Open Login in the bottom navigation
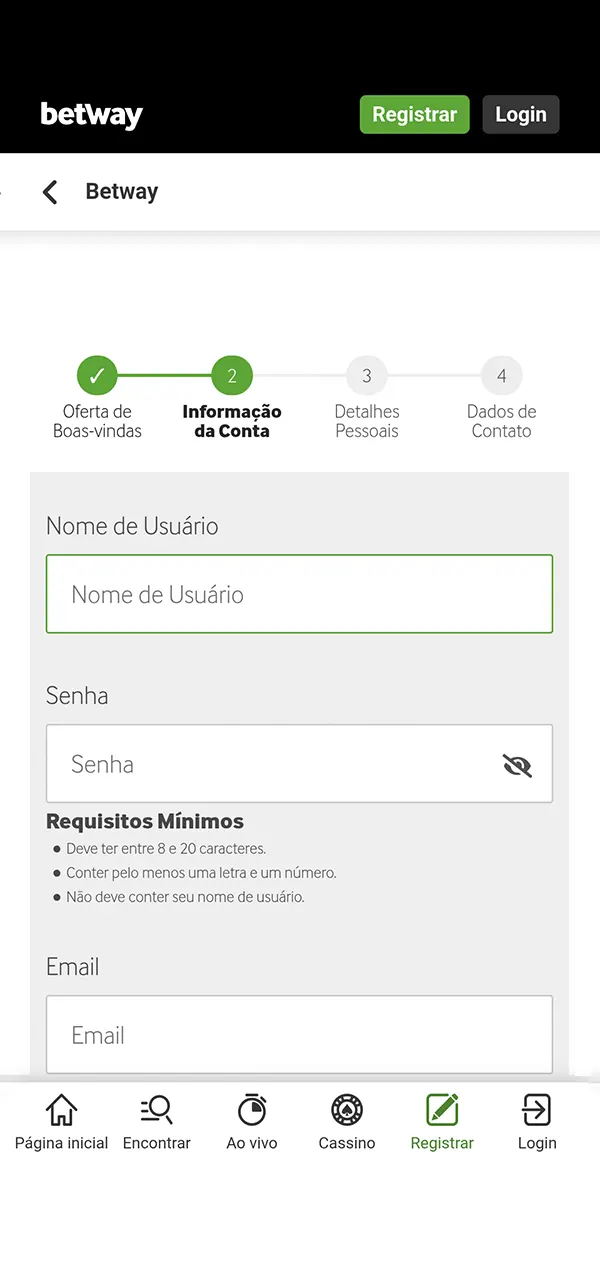 [537, 1122]
